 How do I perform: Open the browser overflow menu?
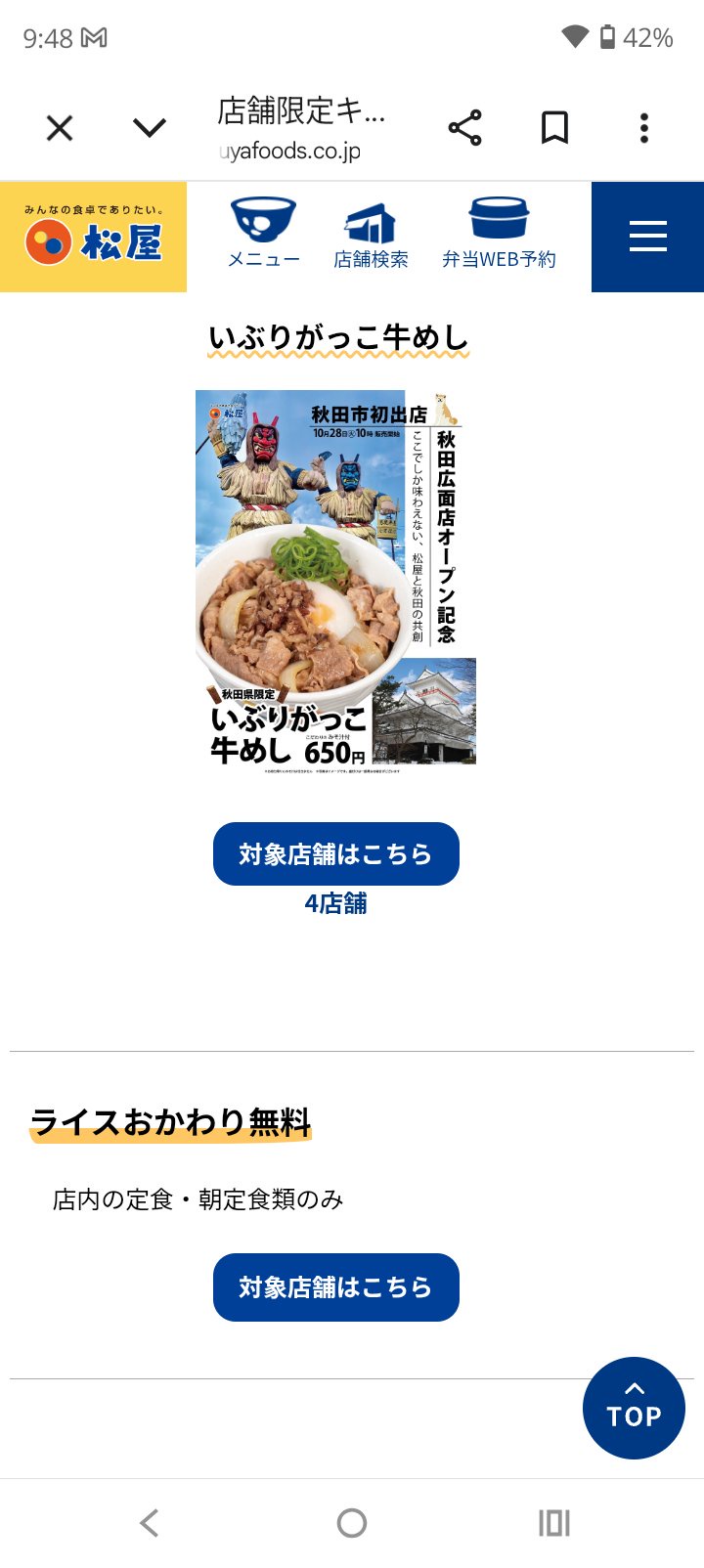pyautogui.click(x=643, y=128)
